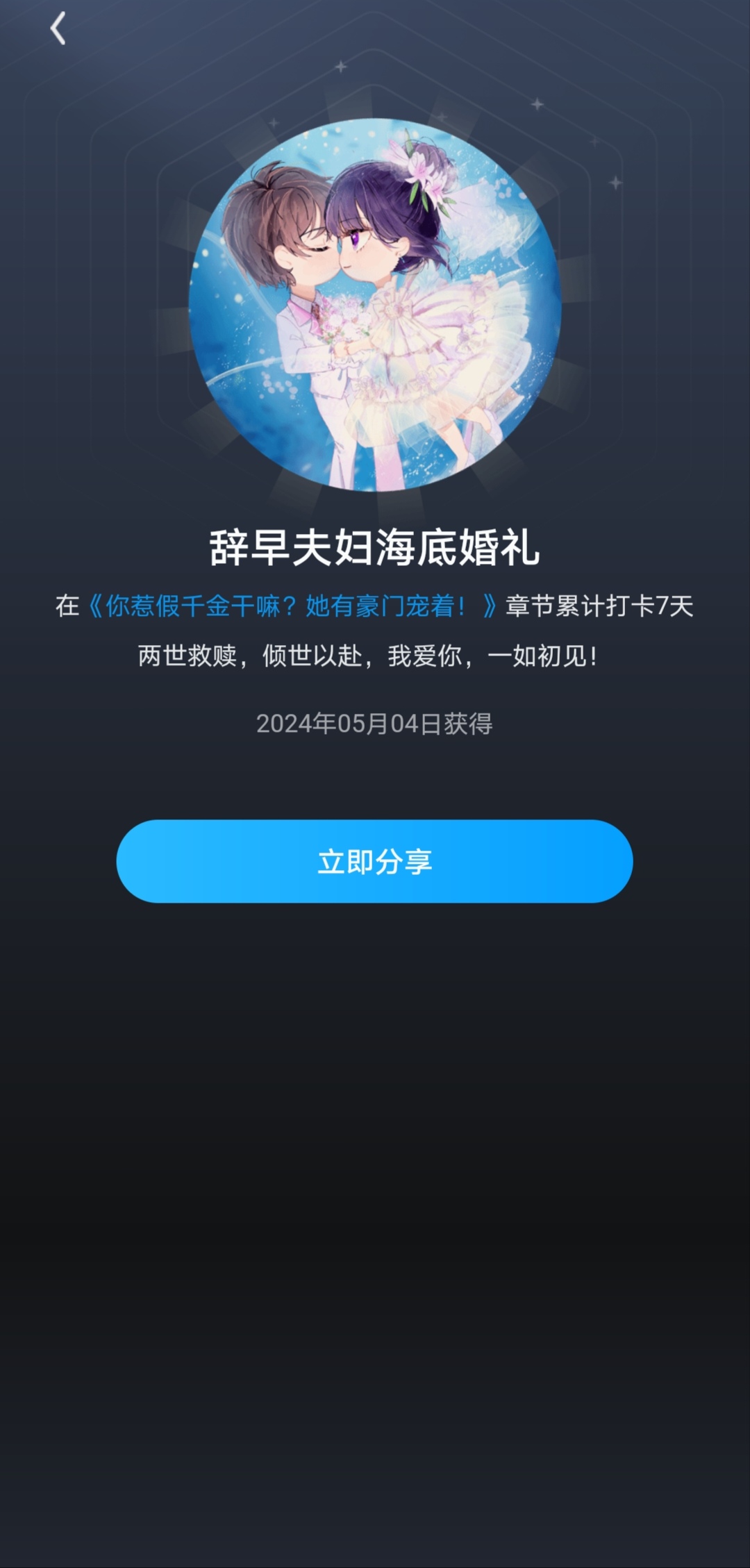Open the 《你惹假千金干嘛？她有豪门宠着！》 book link
750x1568 pixels.
pos(292,606)
